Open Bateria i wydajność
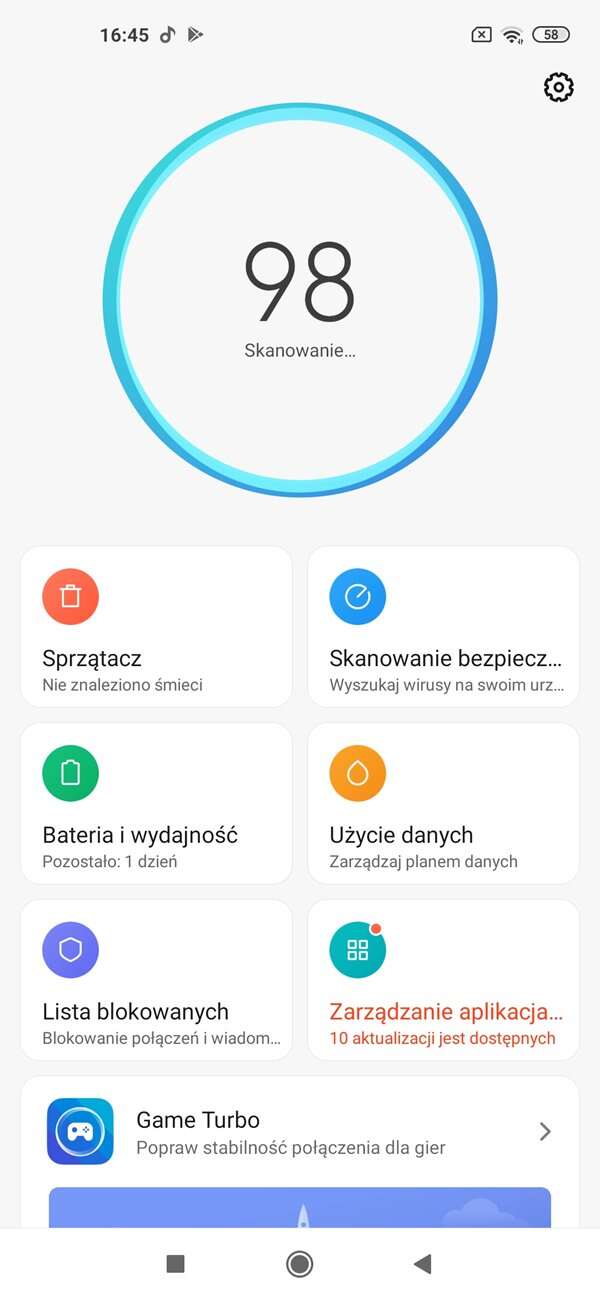Screen dimensions: 600x1300 (x=156, y=803)
